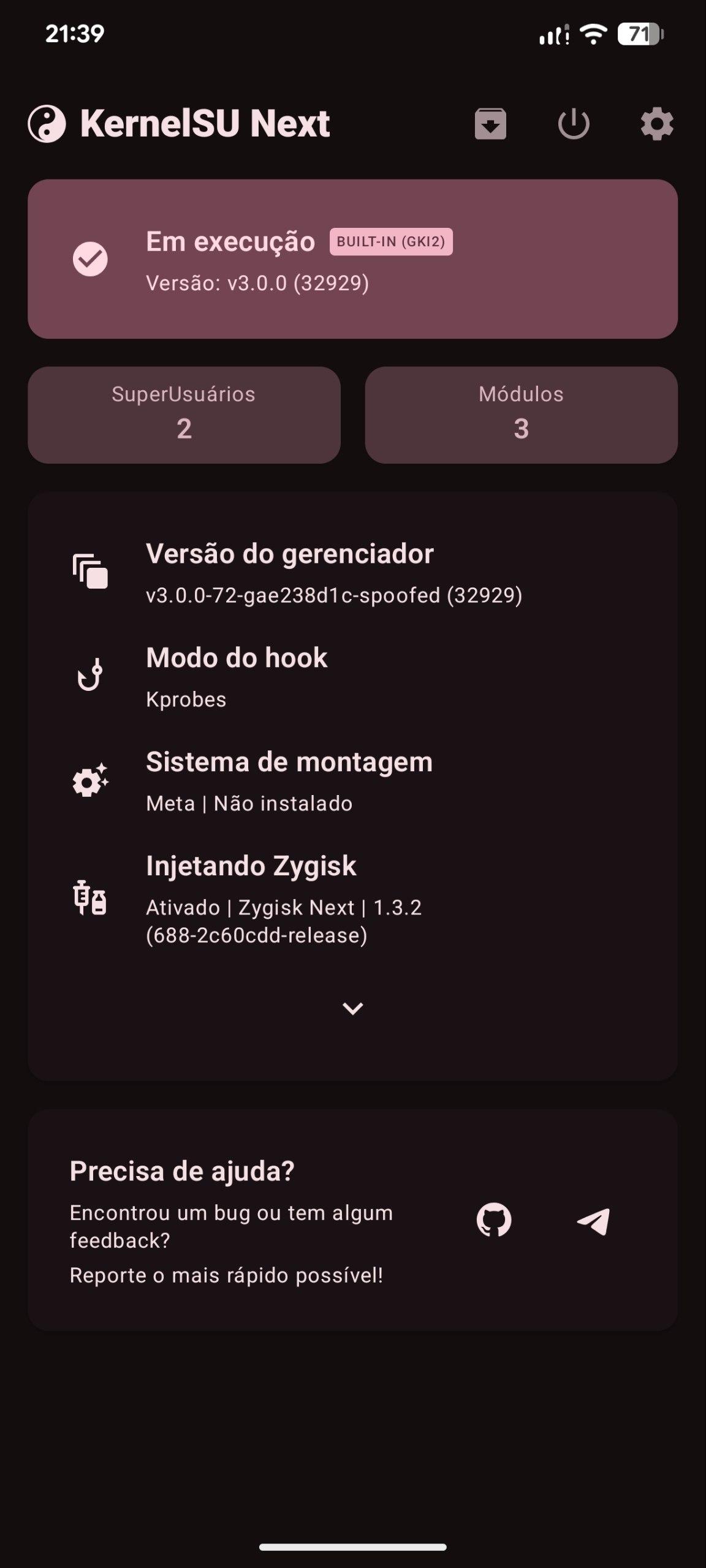The image size is (706, 1568).
Task: Tap the Em execução status card
Action: coord(352,259)
